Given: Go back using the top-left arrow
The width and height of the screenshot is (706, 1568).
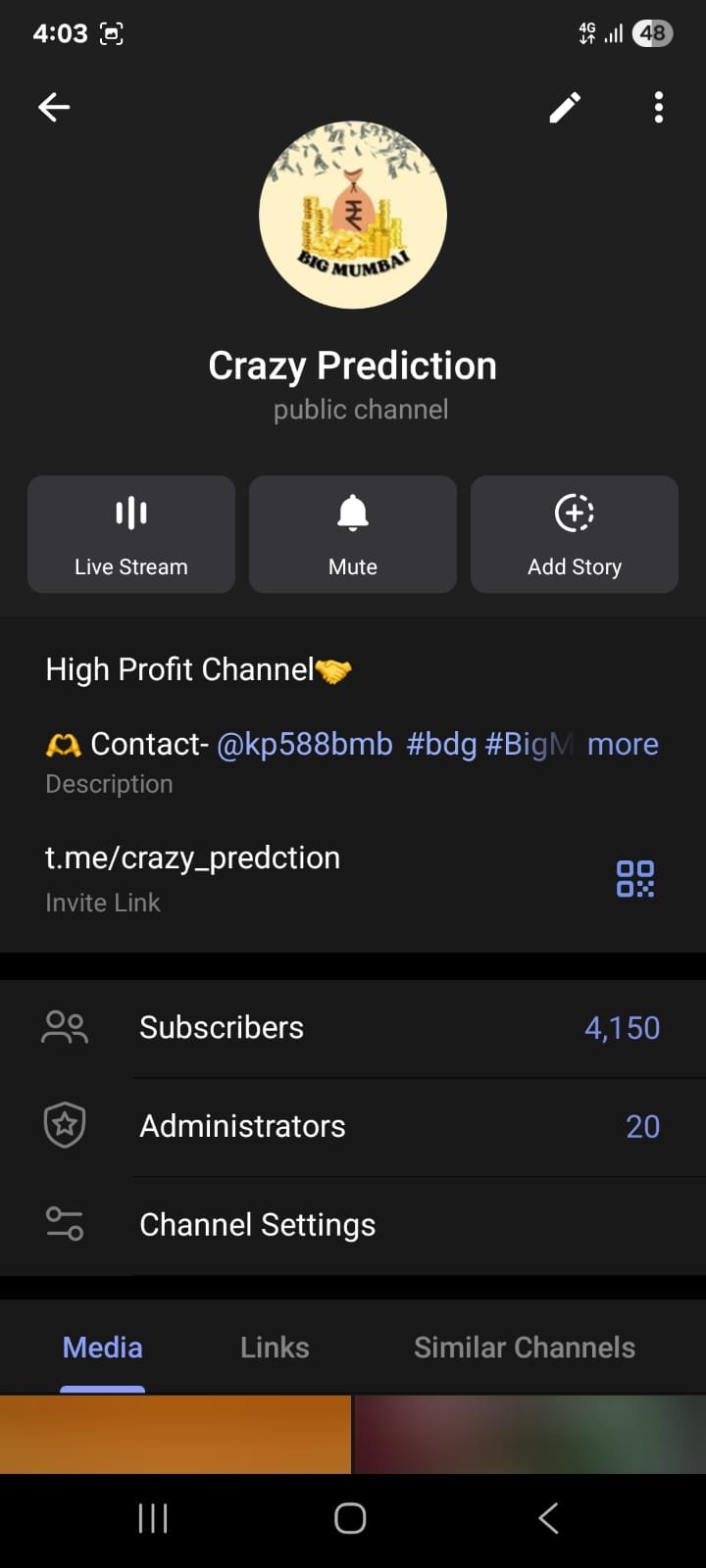Looking at the screenshot, I should (x=54, y=107).
